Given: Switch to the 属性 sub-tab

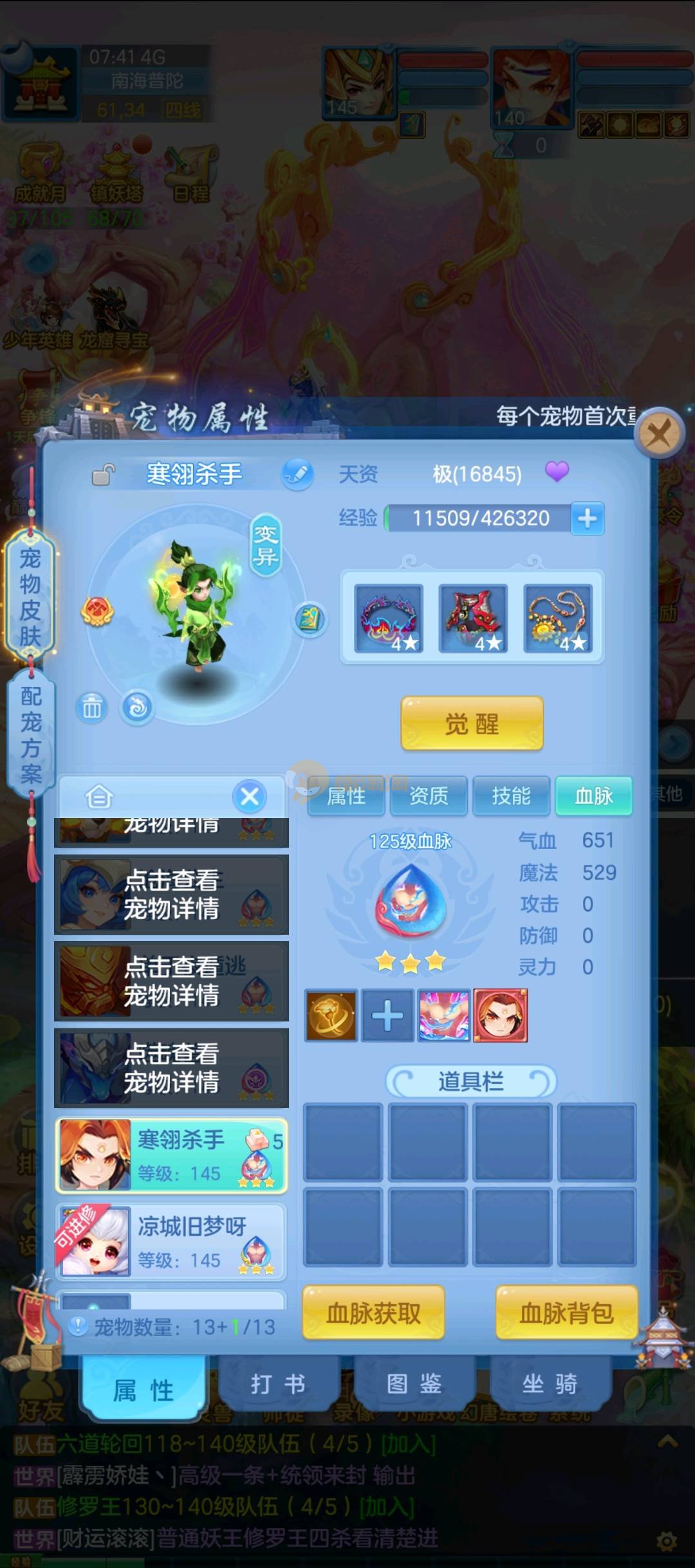Looking at the screenshot, I should pos(346,796).
